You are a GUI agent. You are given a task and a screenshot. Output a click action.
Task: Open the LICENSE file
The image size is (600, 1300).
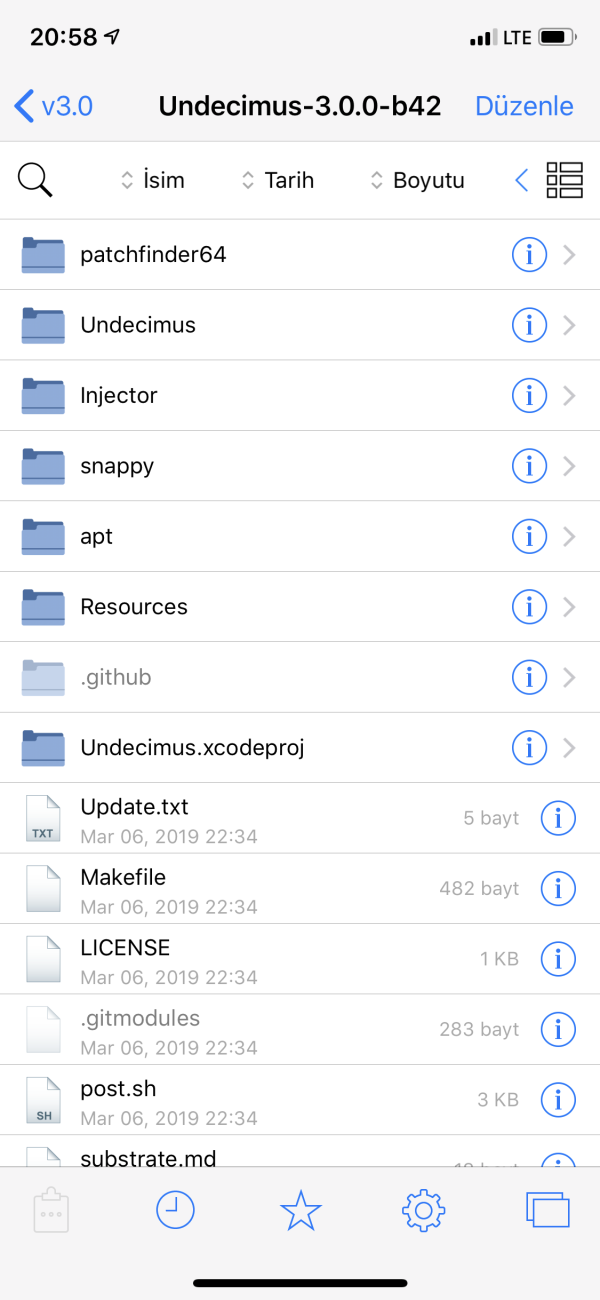125,958
